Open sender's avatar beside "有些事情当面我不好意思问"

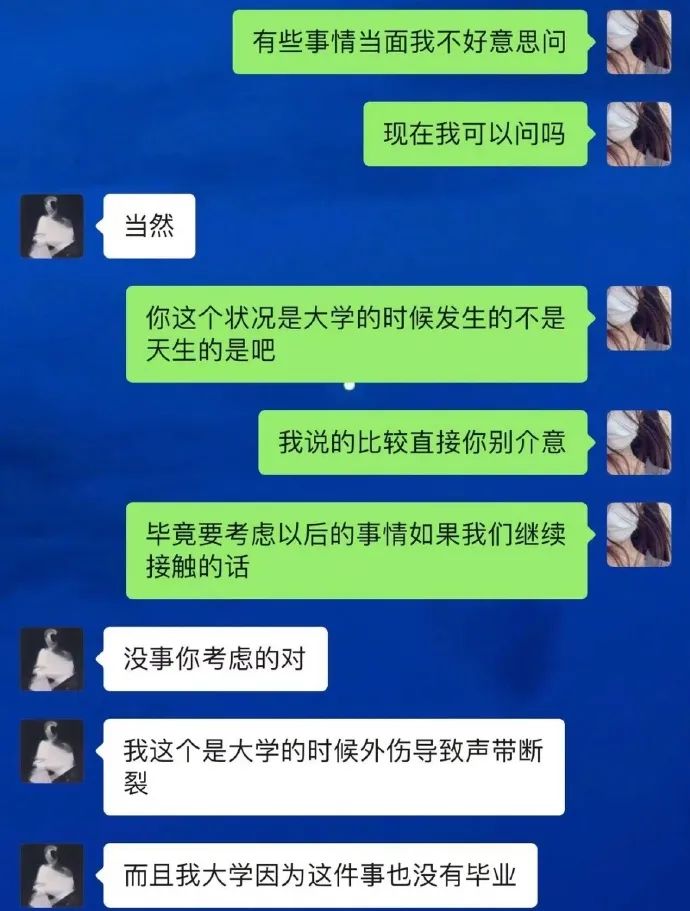click(639, 42)
